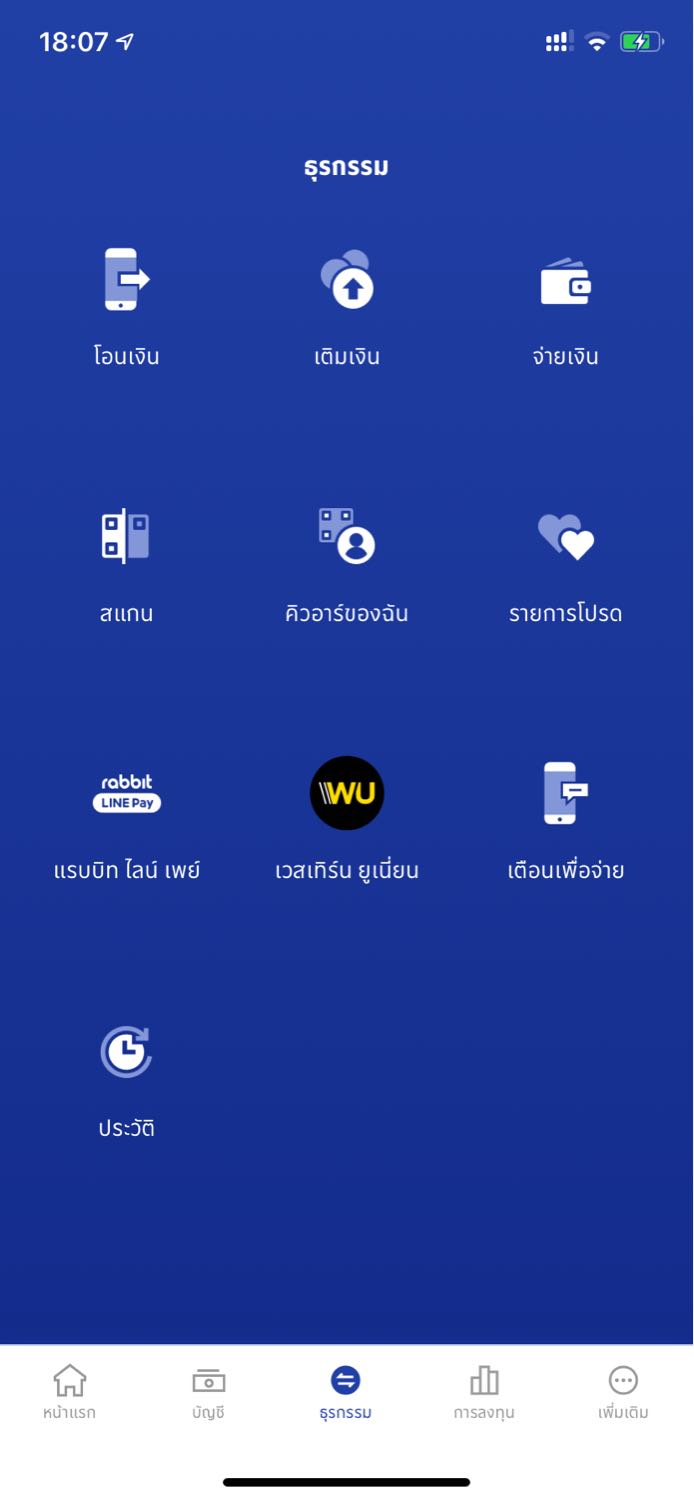This screenshot has width=694, height=1500.
Task: Open เตือนเพื่อจ่าย payment reminder
Action: pos(565,820)
